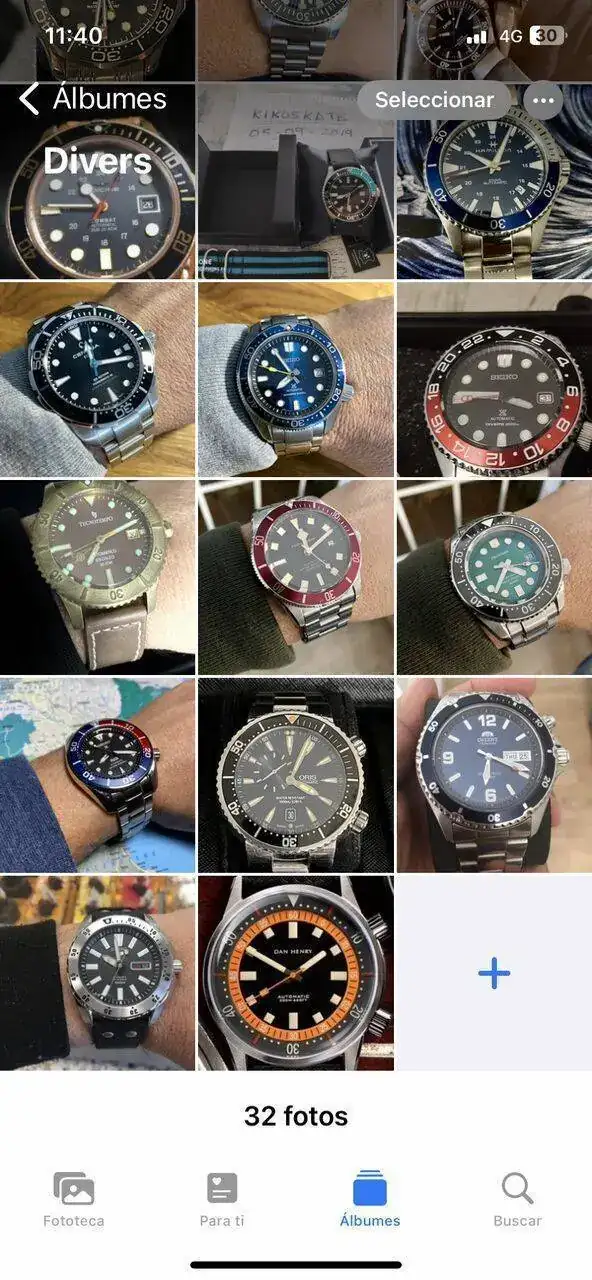The width and height of the screenshot is (592, 1280).
Task: Tap the Seleccionar button
Action: pos(434,100)
